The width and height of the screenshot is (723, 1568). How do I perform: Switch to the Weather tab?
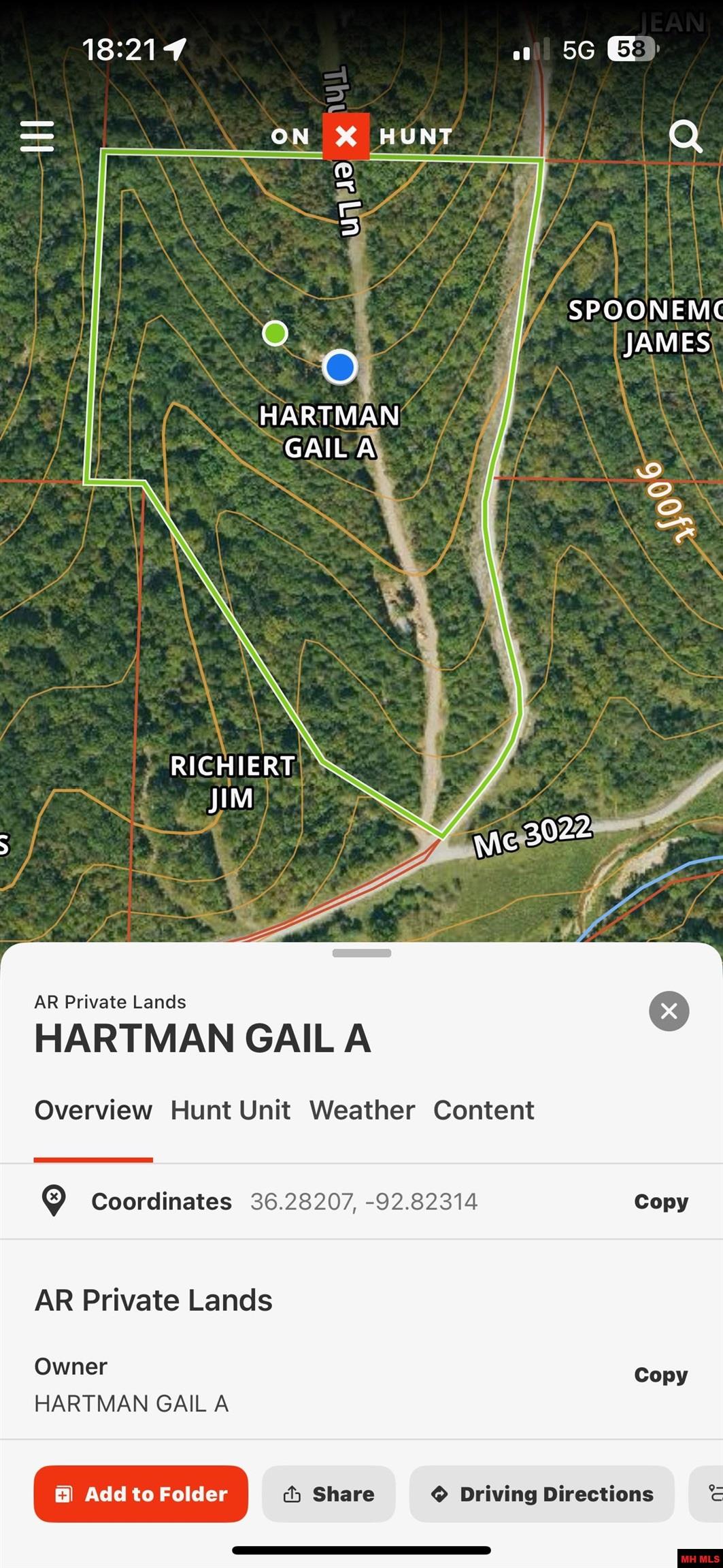[x=362, y=1111]
